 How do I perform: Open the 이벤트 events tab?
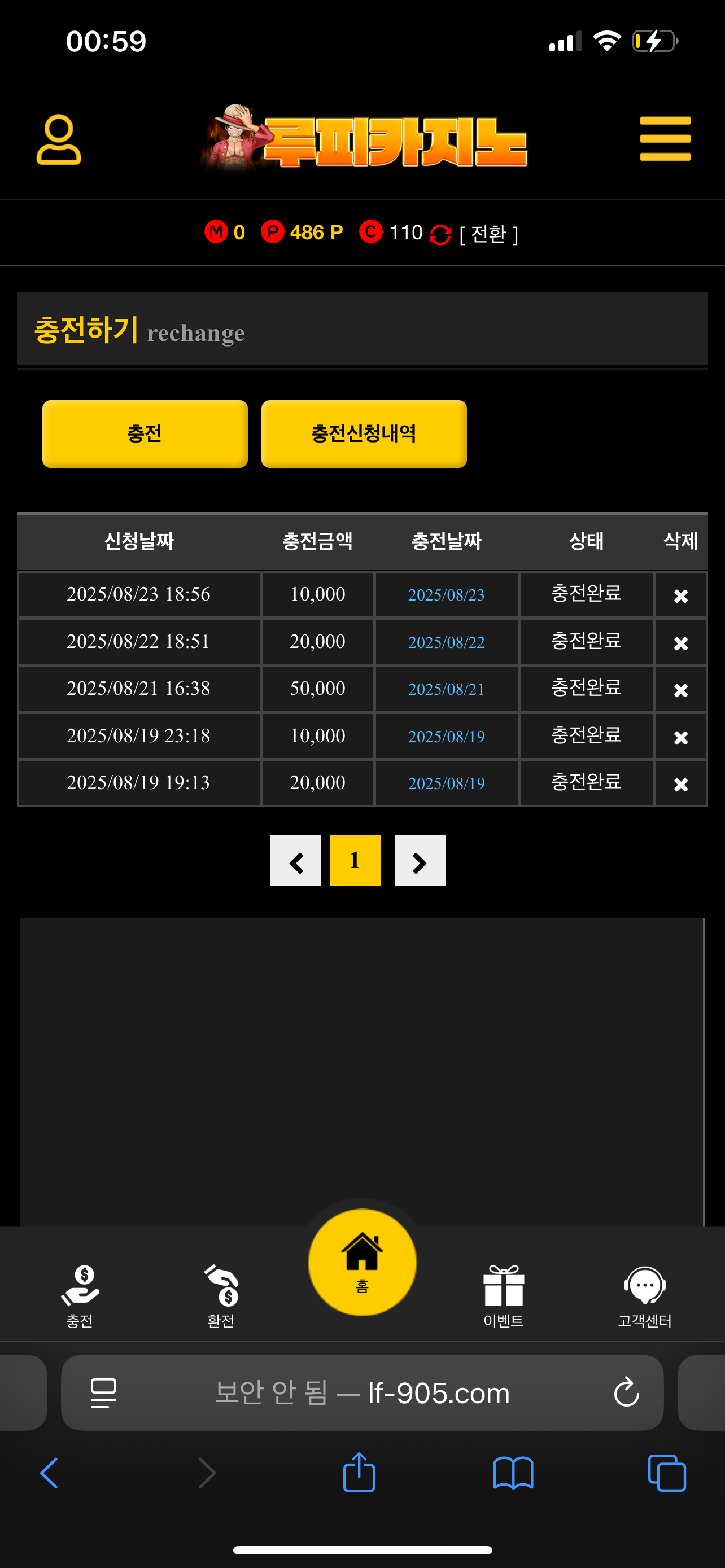504,1295
